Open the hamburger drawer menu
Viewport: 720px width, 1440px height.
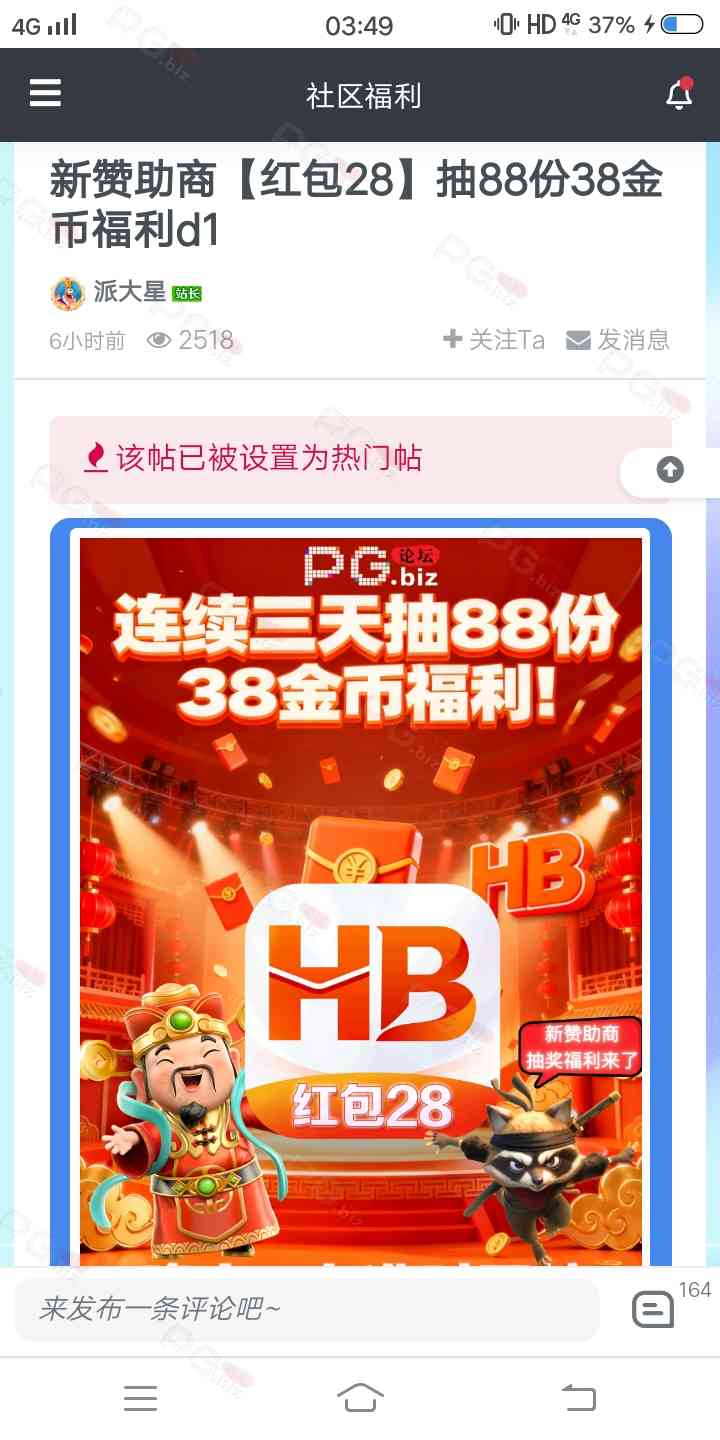click(x=45, y=94)
